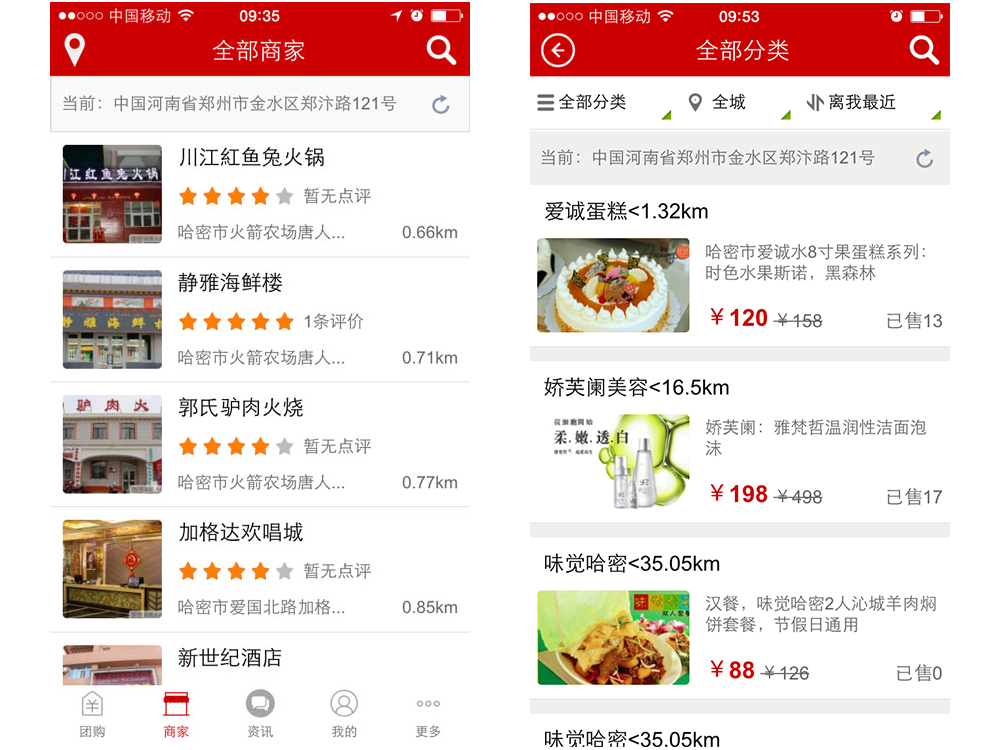Switch to the 更多 tab
1000x750 pixels.
point(428,715)
